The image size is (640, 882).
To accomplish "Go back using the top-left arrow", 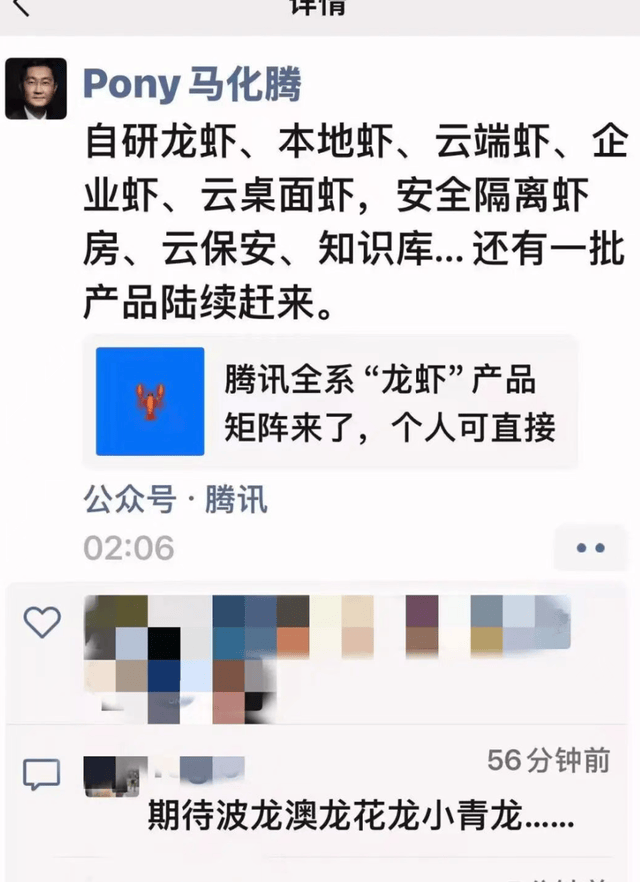I will (22, 8).
